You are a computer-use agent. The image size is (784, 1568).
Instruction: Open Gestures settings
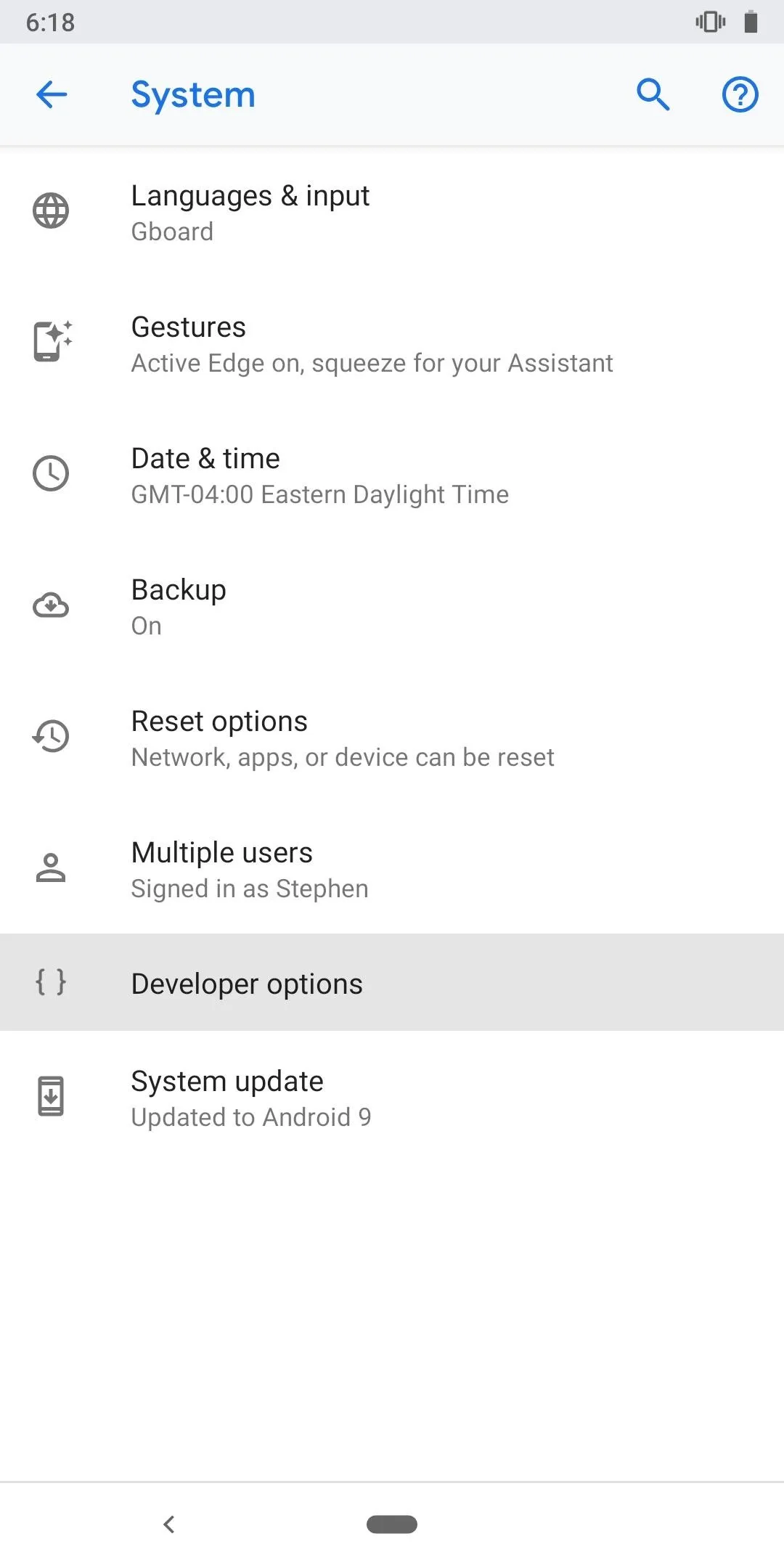(392, 344)
